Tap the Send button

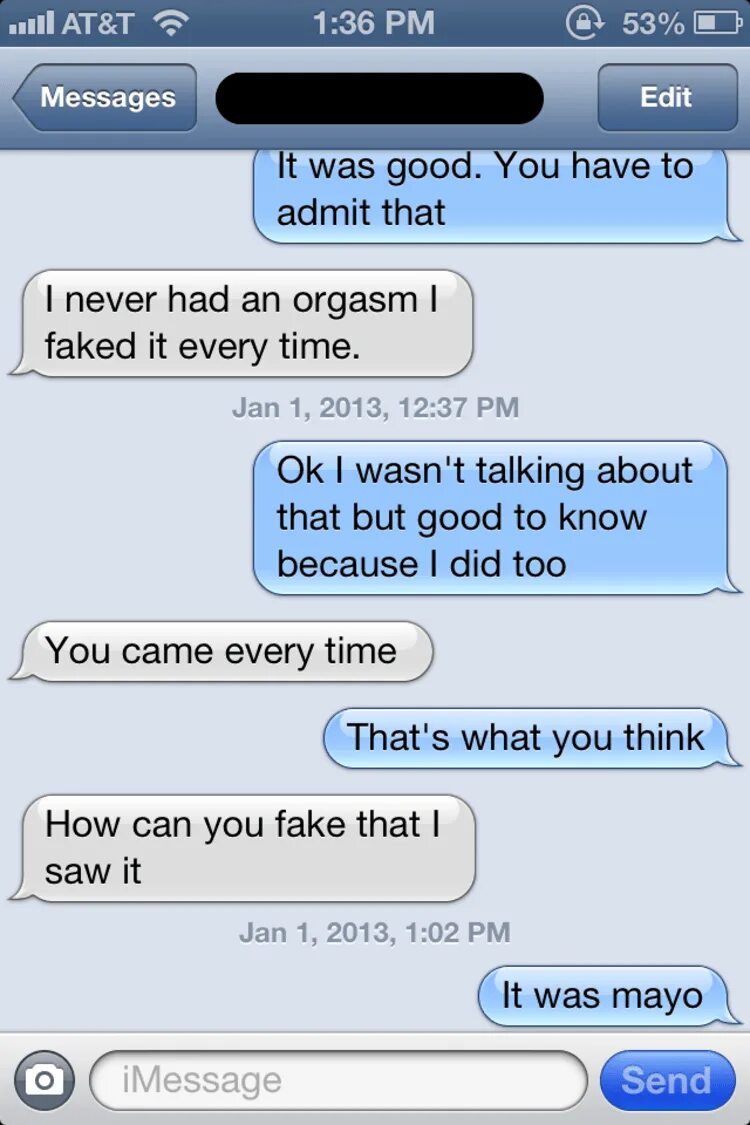[x=666, y=1080]
